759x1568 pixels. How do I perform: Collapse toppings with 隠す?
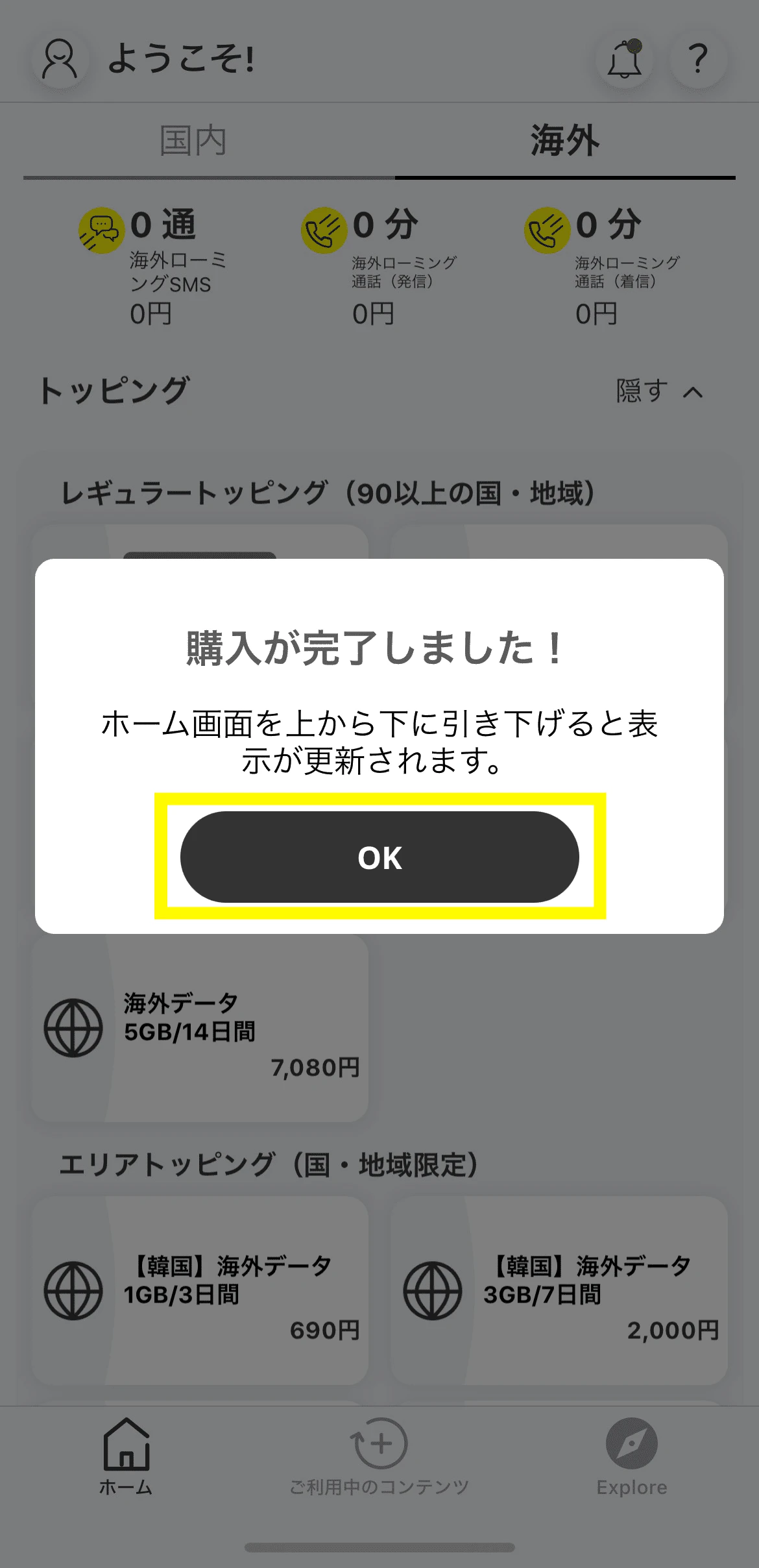pyautogui.click(x=659, y=391)
